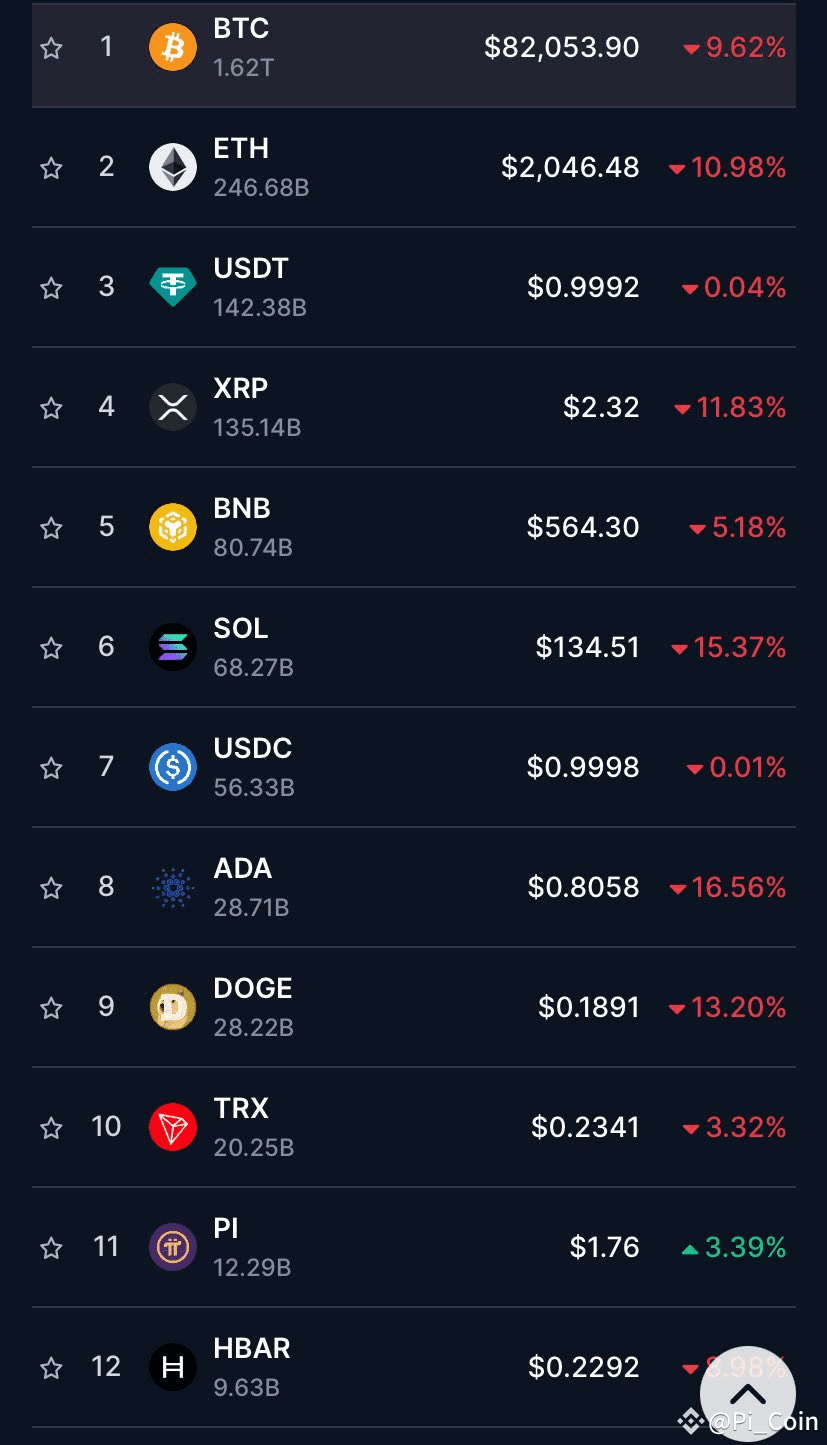Screen dimensions: 827x1445
Task: Select the TRX Tron logo
Action: [172, 1126]
